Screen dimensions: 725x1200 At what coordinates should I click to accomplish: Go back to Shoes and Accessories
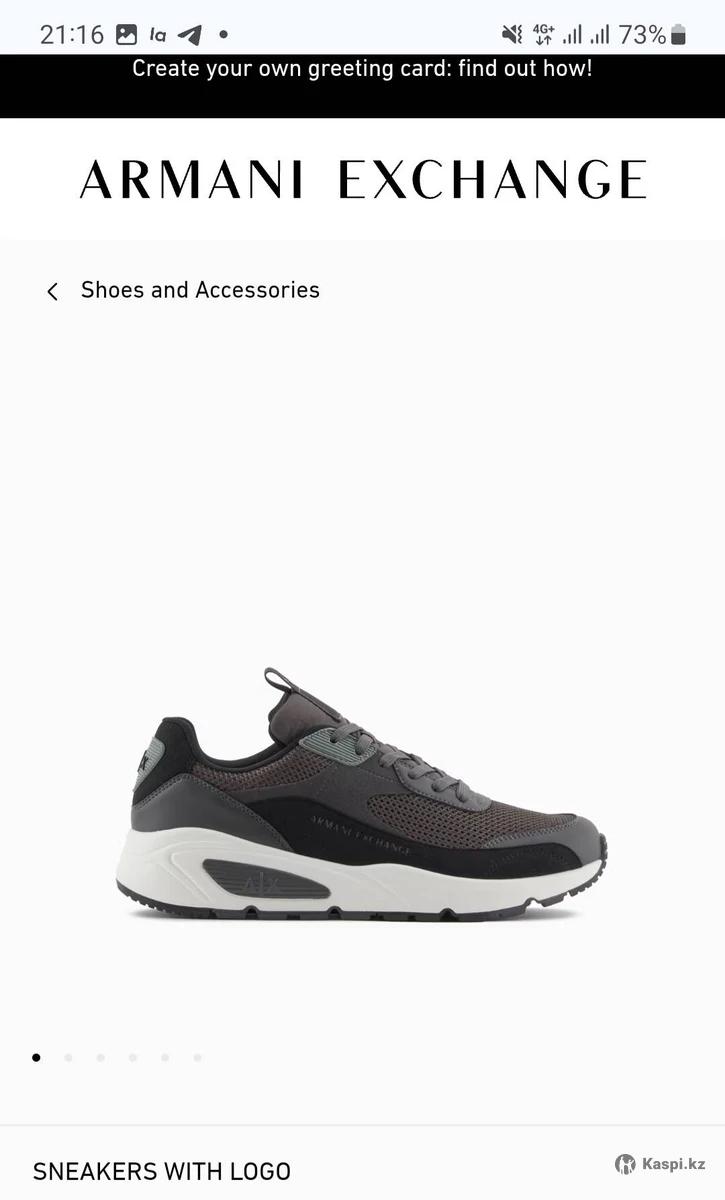click(182, 290)
